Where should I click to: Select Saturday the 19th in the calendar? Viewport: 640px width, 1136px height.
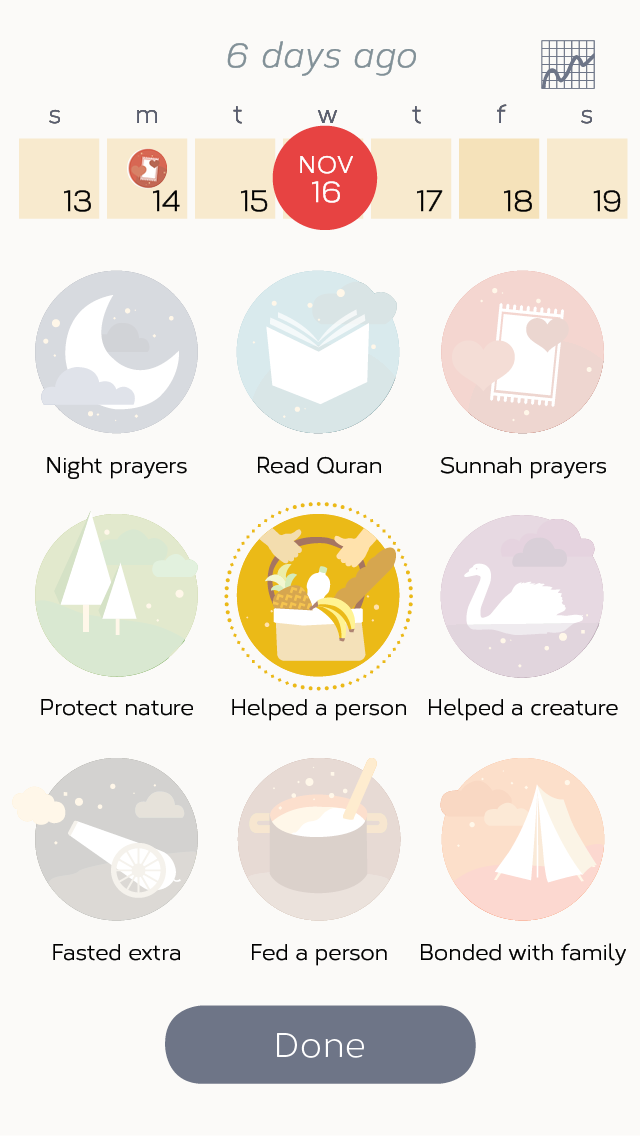click(x=587, y=178)
